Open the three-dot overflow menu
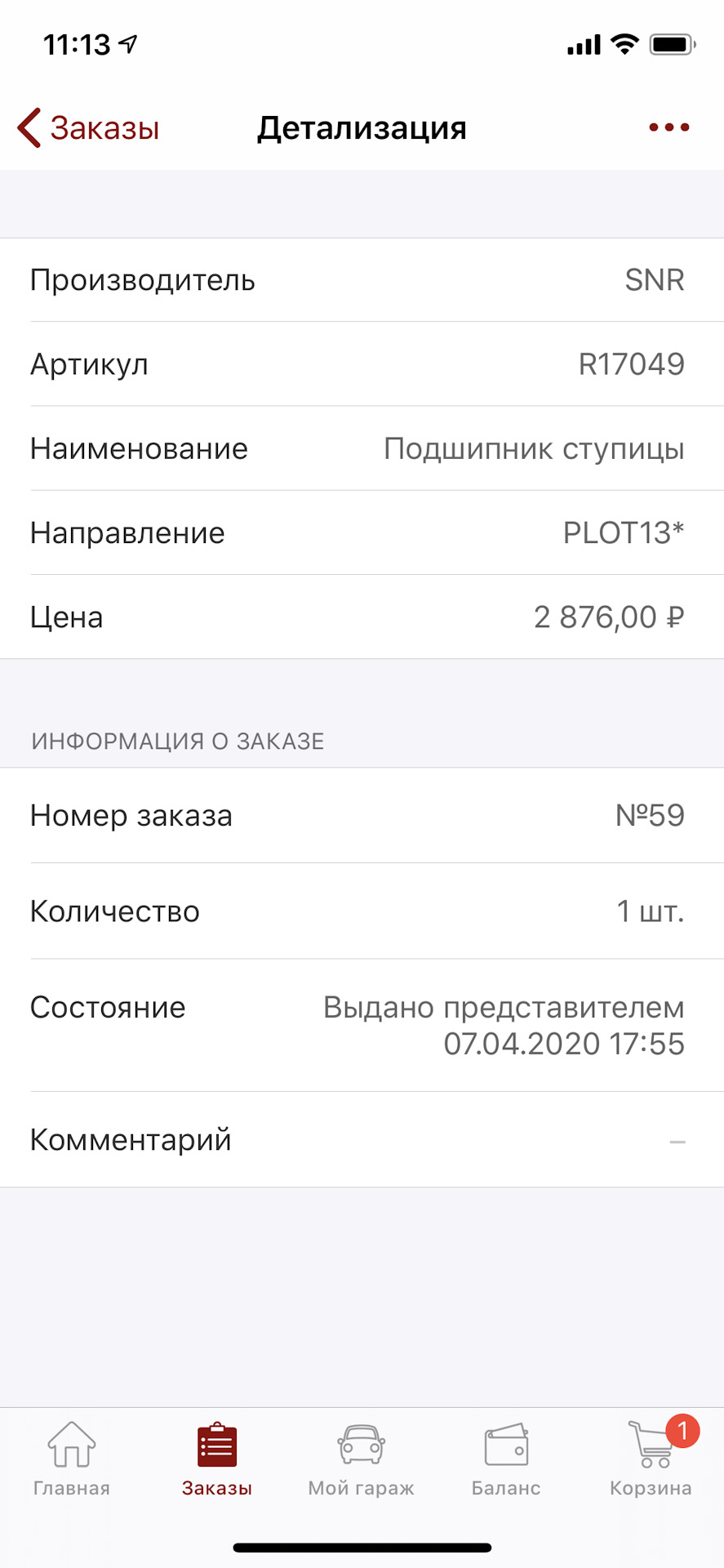Screen dimensions: 724x1568 pyautogui.click(x=669, y=127)
